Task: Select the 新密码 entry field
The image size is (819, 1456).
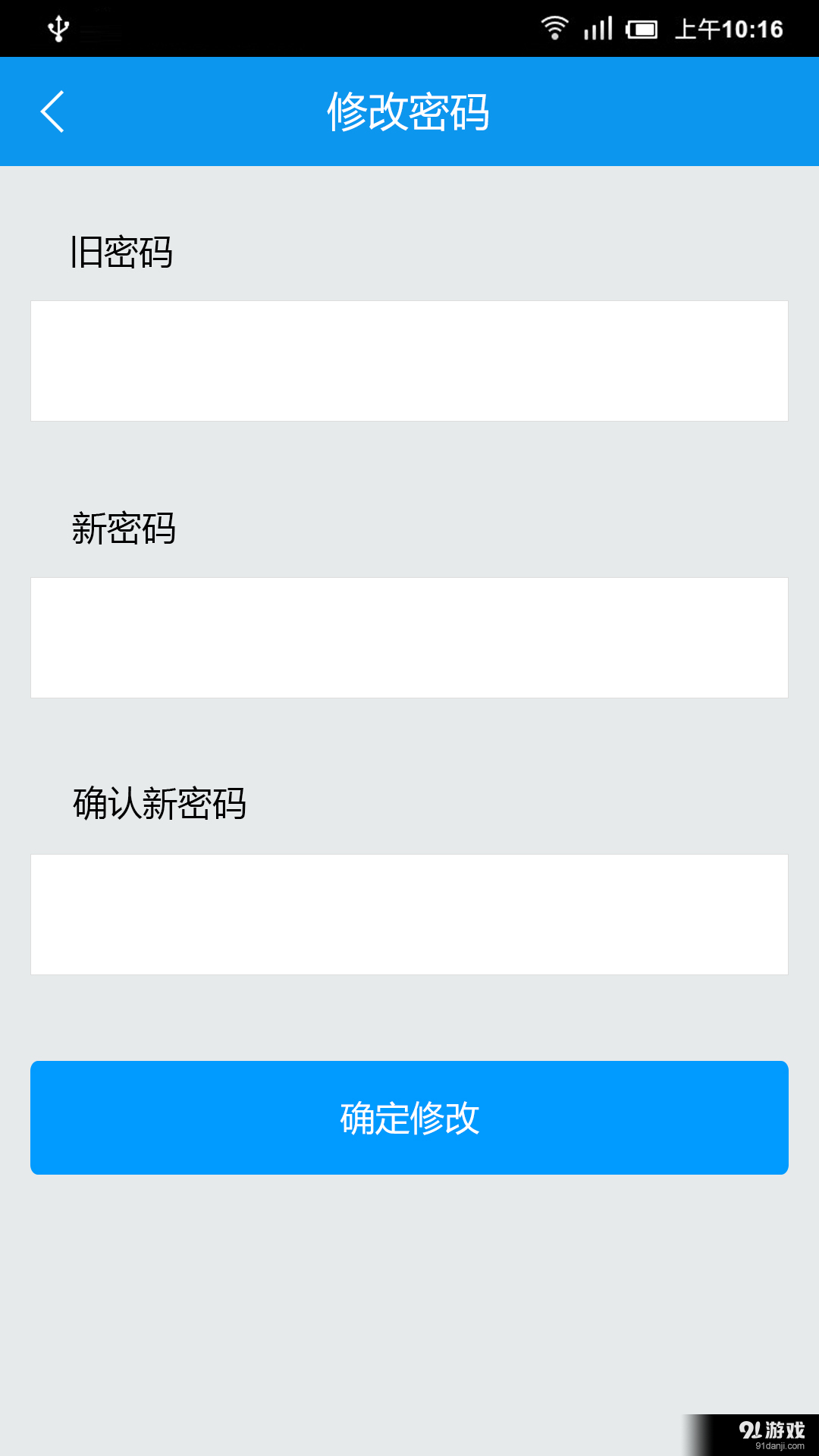Action: click(409, 637)
